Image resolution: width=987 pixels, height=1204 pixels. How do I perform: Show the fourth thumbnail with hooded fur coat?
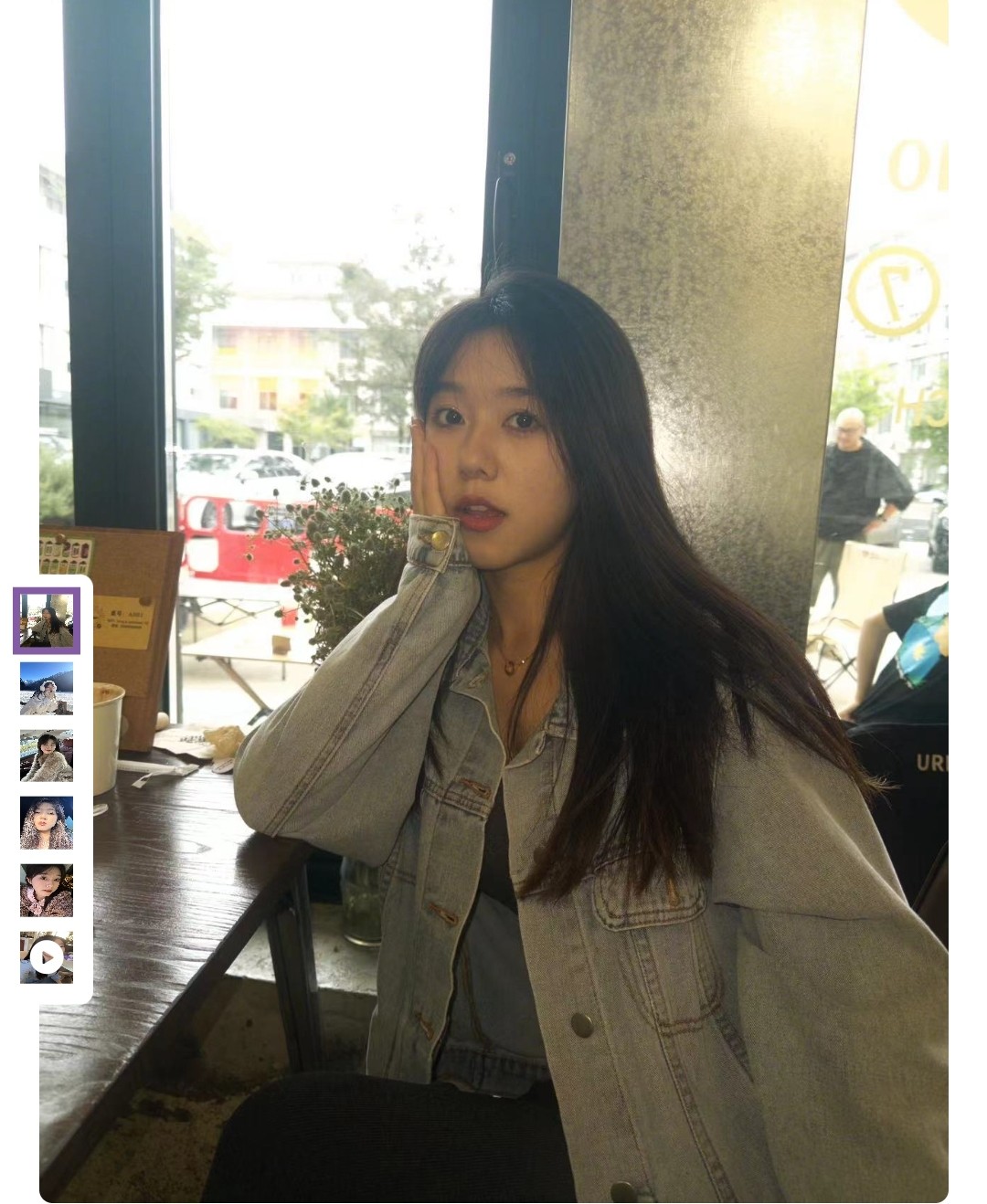47,823
